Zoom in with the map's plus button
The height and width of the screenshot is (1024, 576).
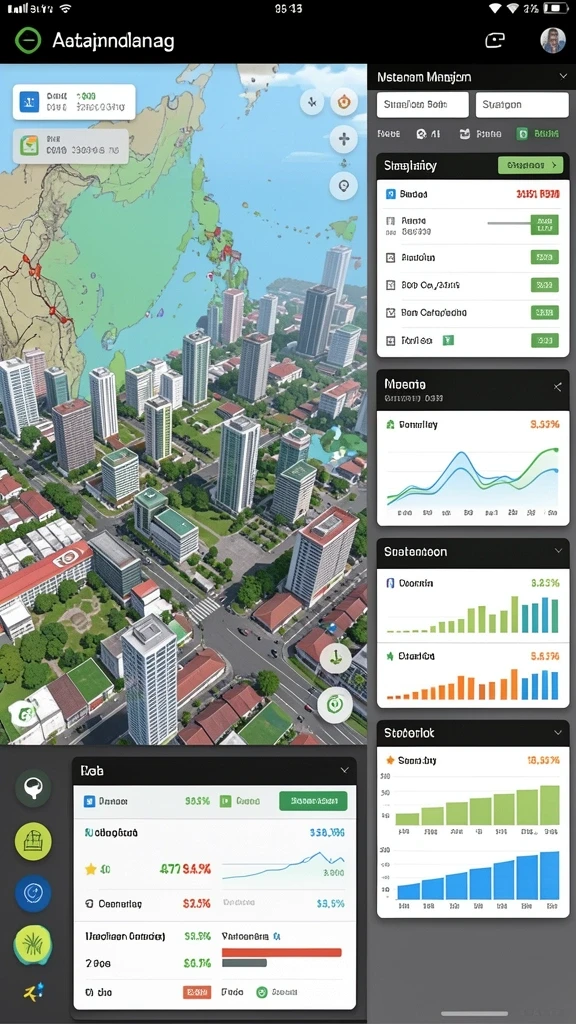coord(344,139)
